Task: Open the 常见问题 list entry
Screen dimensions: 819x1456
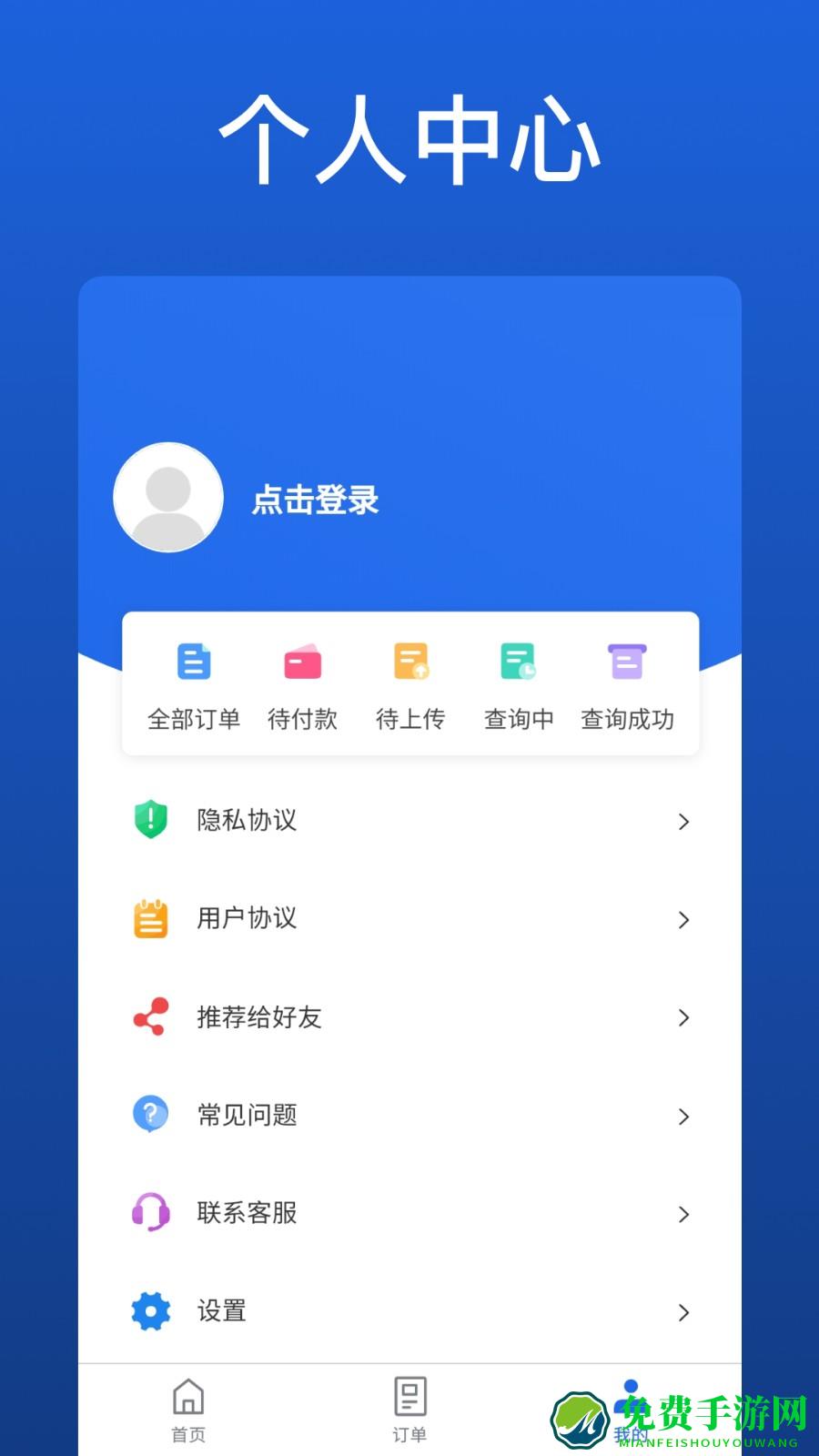Action: [247, 1115]
